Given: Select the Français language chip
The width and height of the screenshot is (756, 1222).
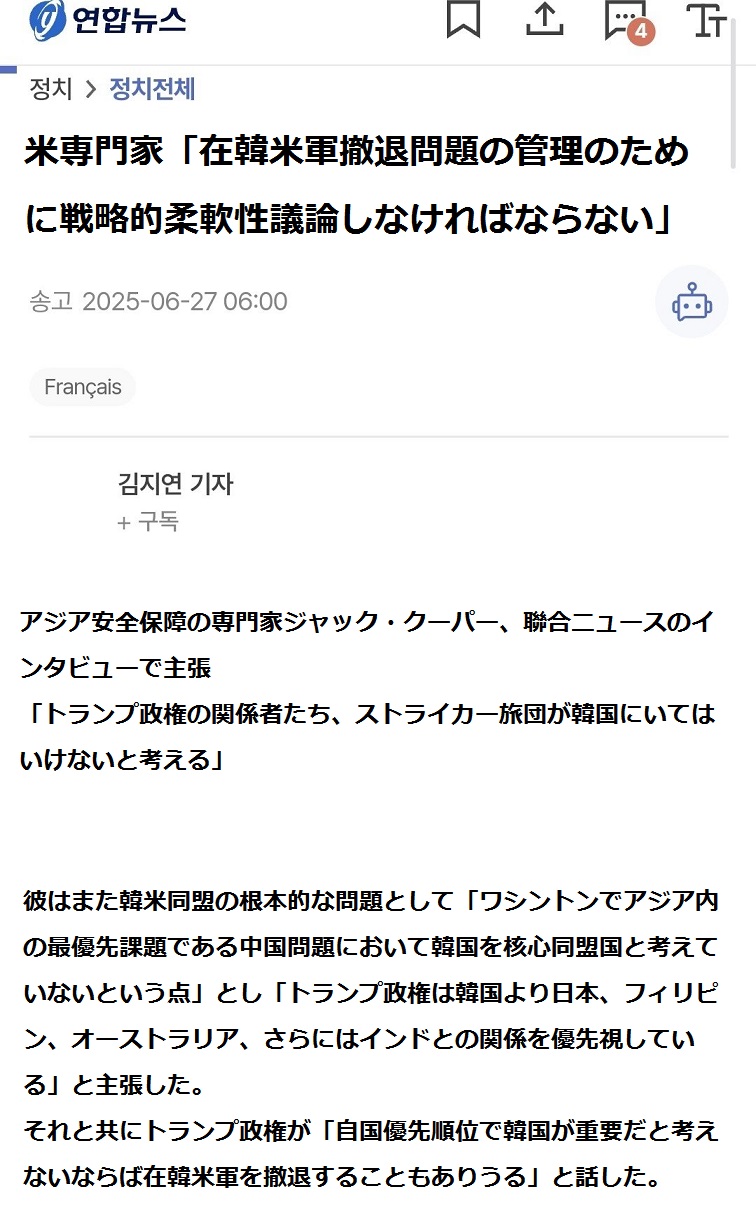Looking at the screenshot, I should click(83, 387).
